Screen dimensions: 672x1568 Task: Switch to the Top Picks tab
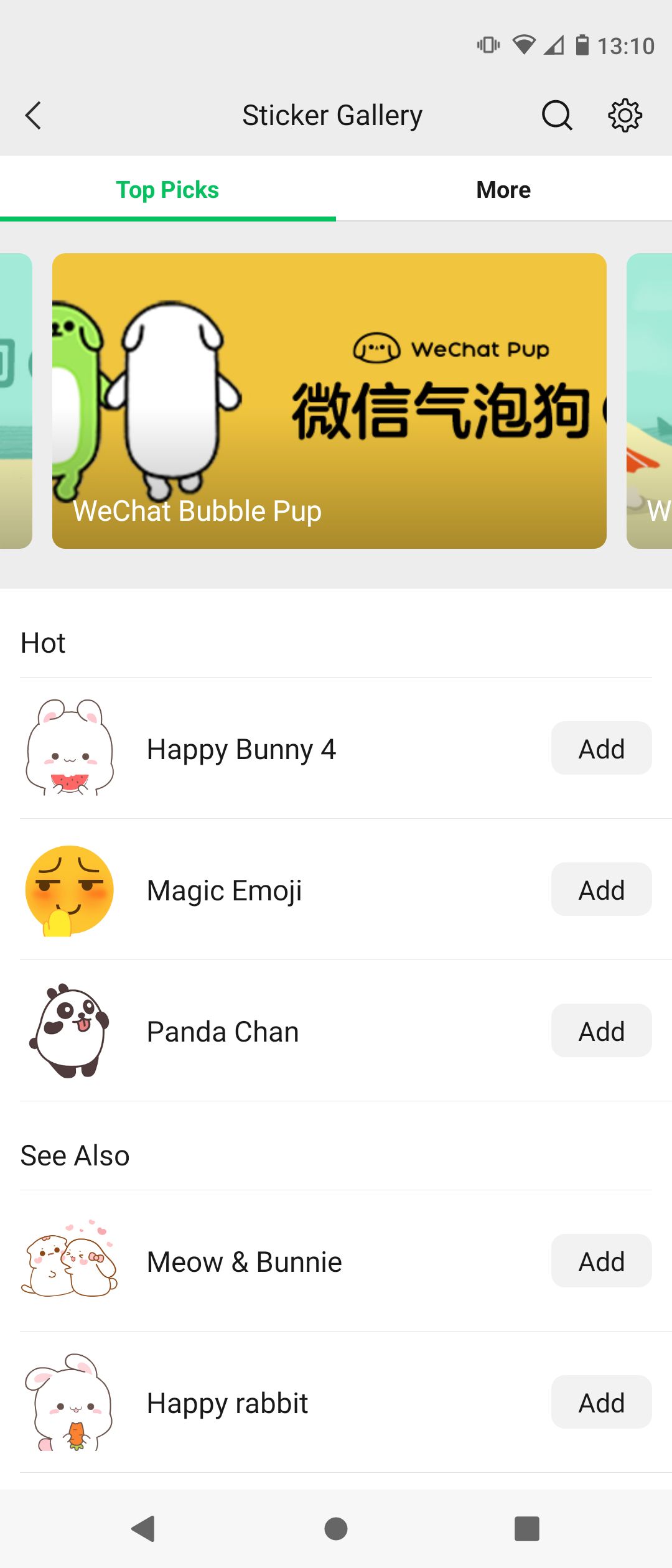(167, 189)
